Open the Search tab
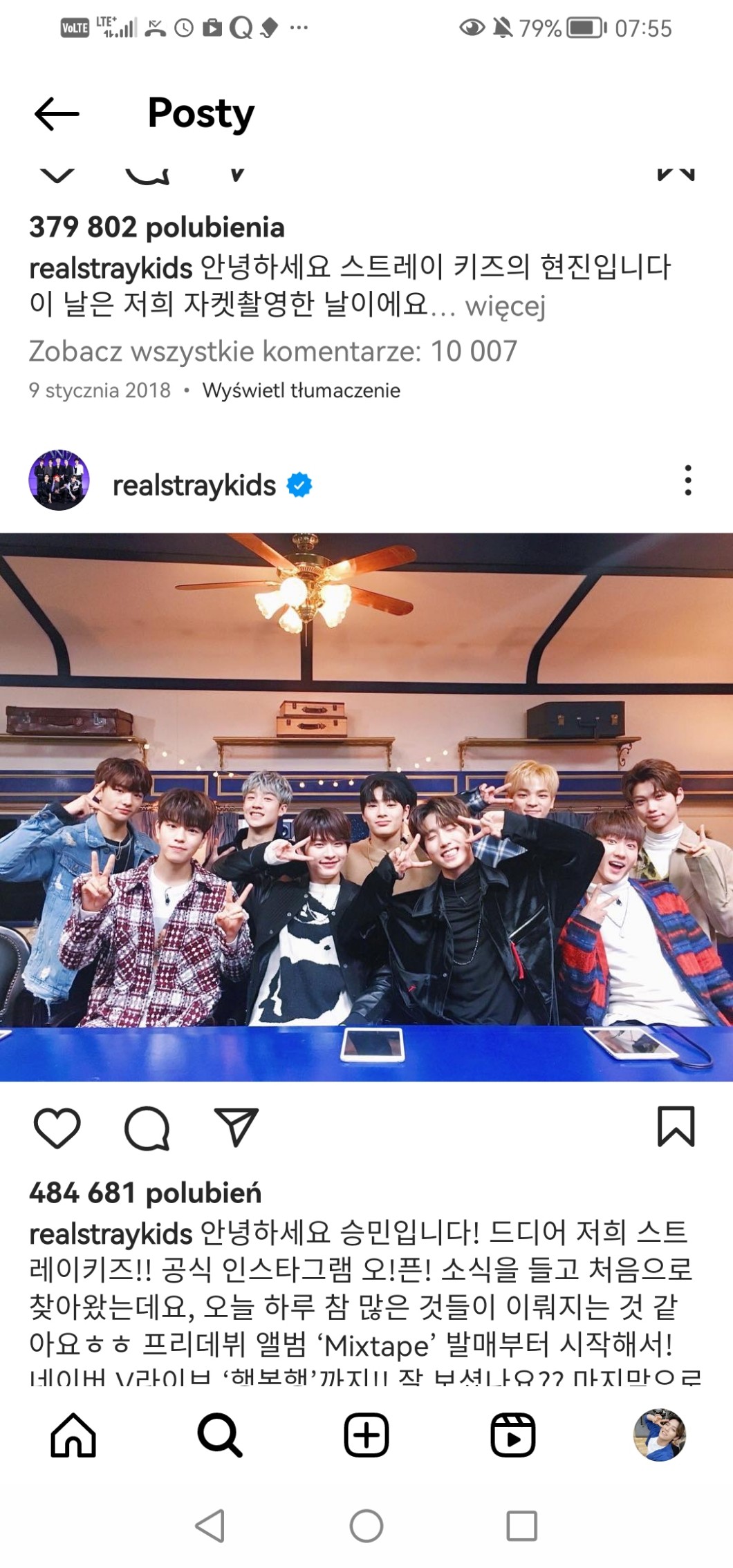 (x=220, y=1435)
